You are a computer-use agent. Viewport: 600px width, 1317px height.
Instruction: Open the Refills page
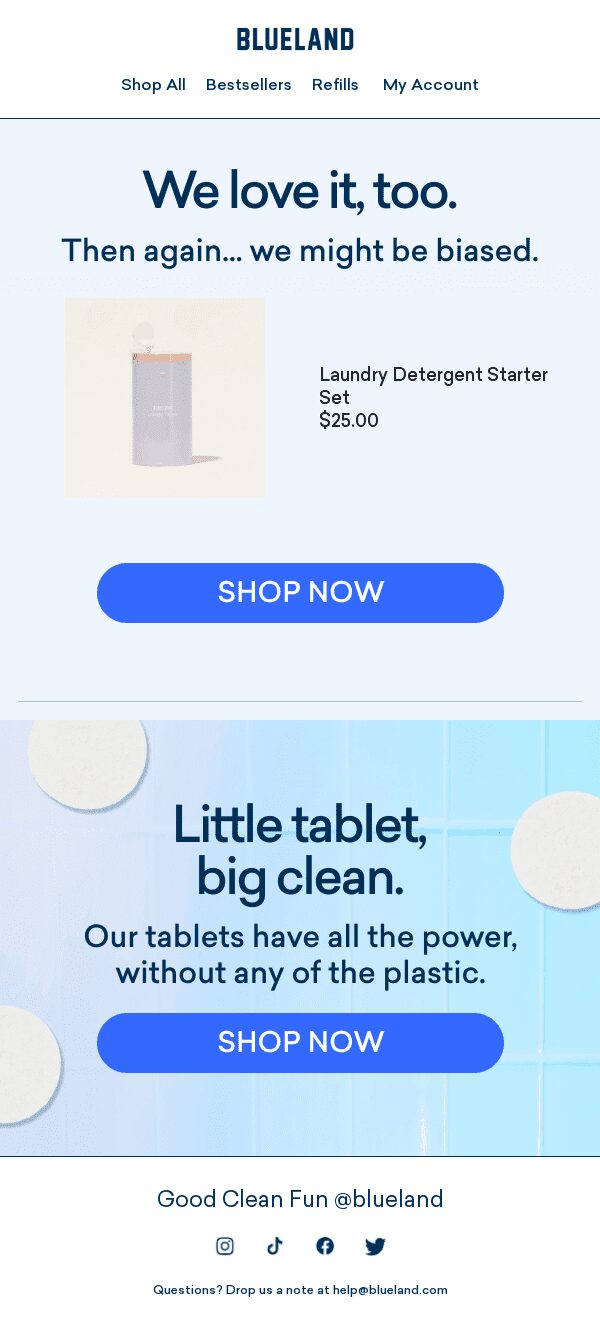coord(335,85)
